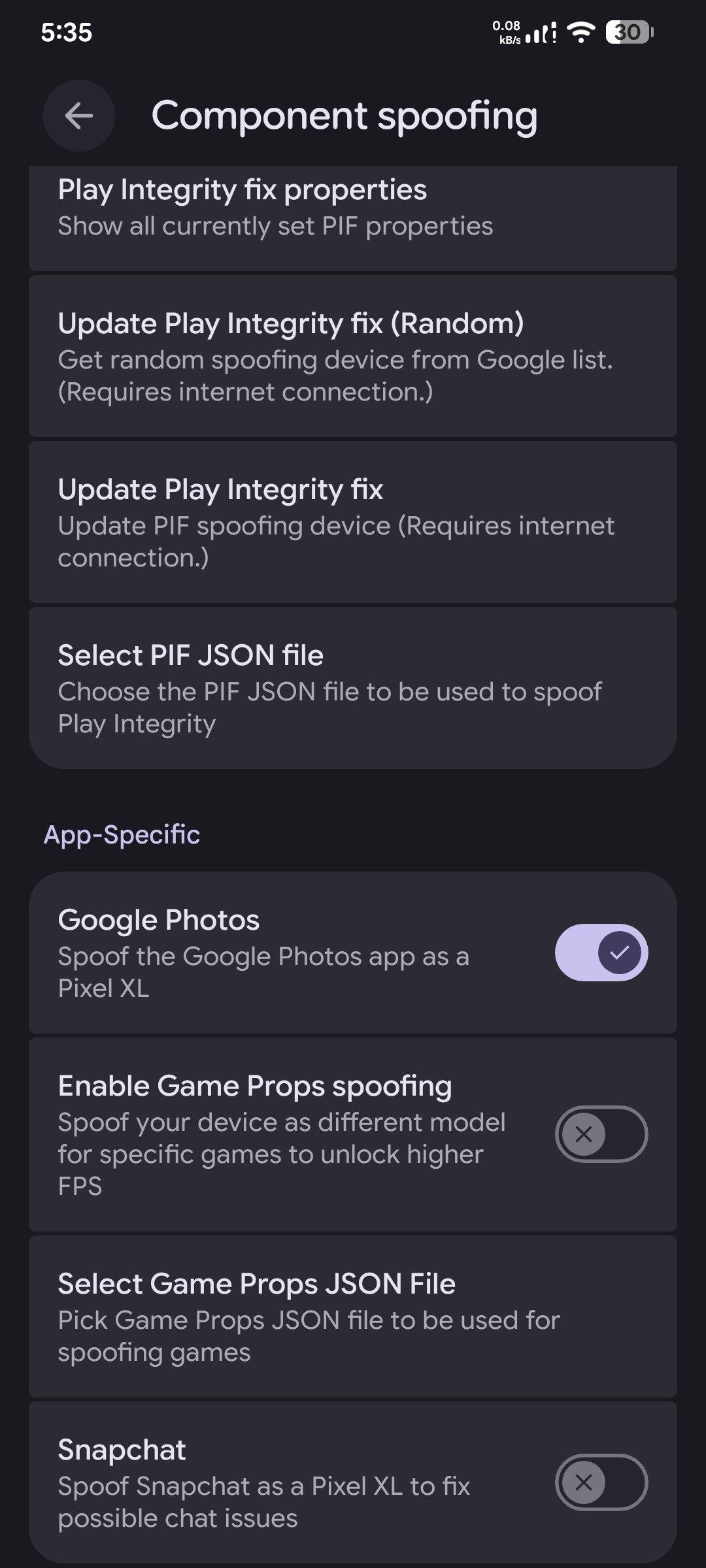Turn off Google Photos spoofing switch
Screen dimensions: 706x1568
point(601,953)
